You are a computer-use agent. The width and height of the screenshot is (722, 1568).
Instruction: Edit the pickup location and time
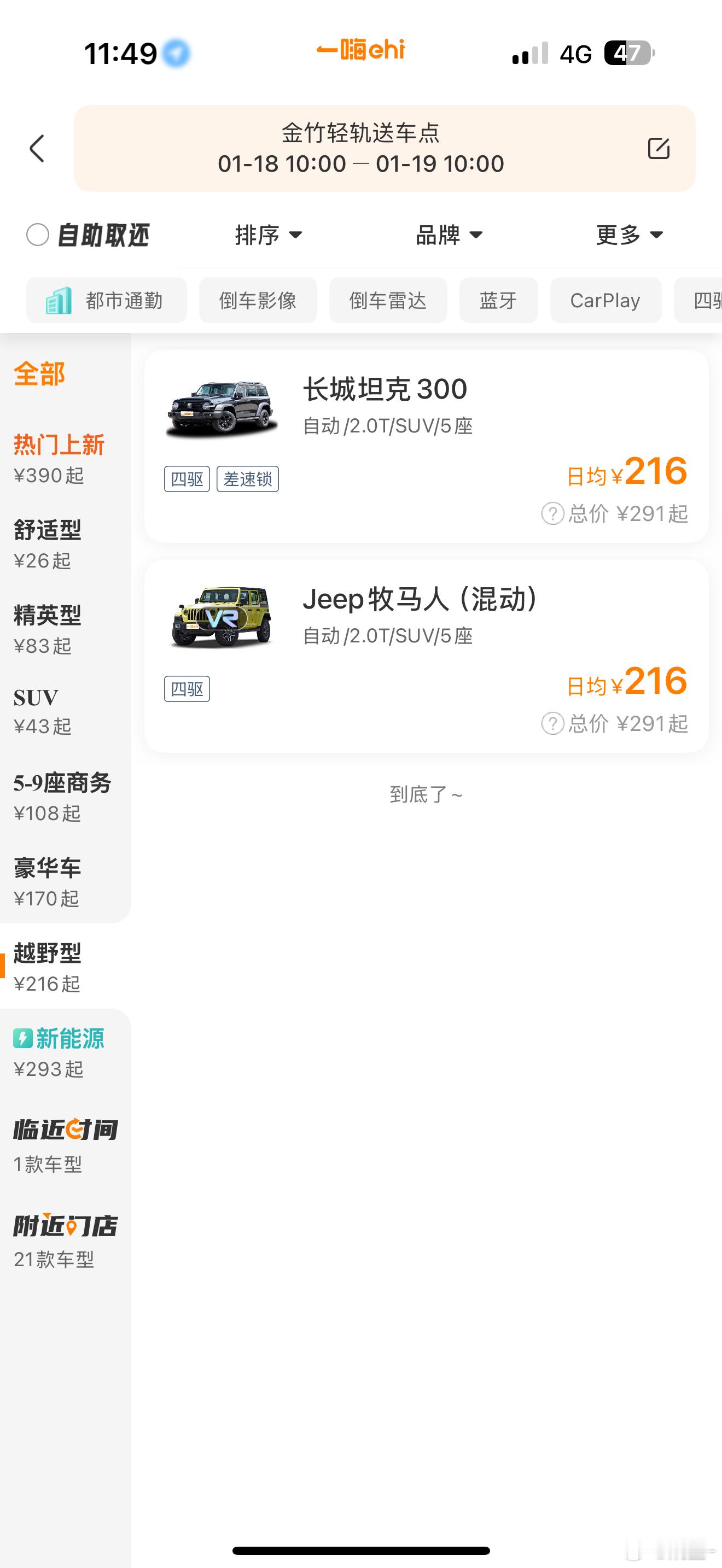point(658,149)
